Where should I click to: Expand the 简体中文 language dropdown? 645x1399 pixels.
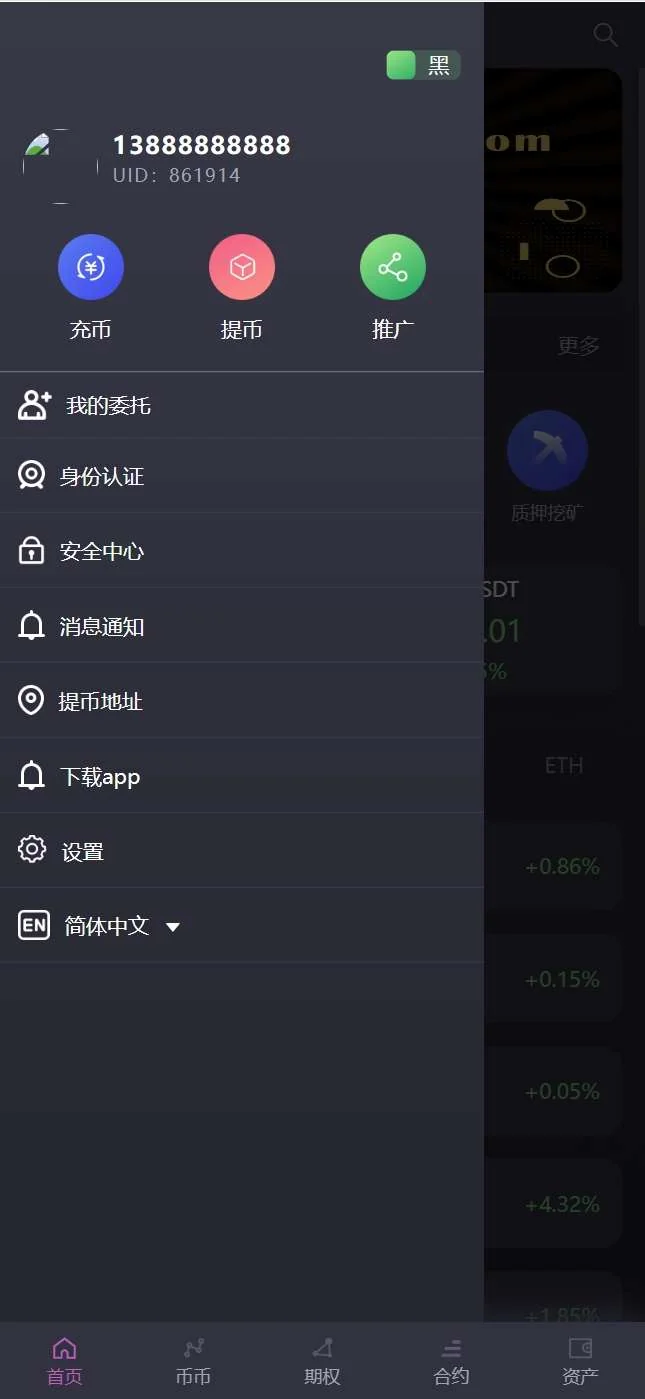pyautogui.click(x=120, y=926)
